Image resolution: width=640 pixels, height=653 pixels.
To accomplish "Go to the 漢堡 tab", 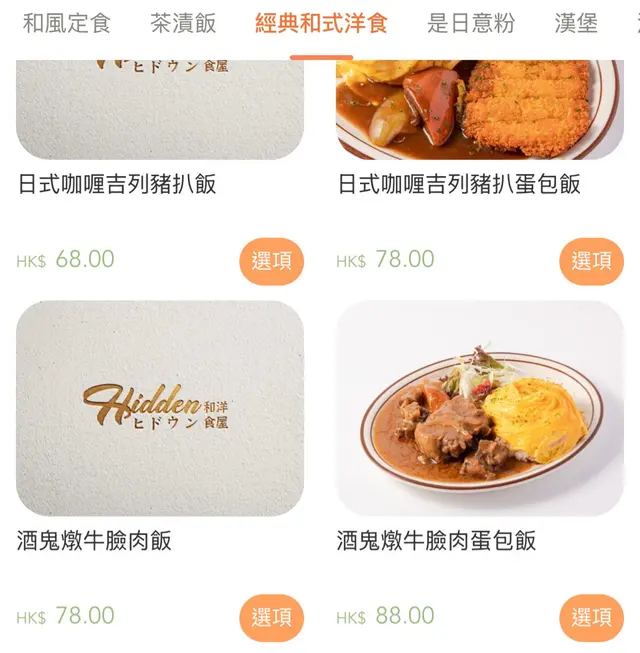I will pos(576,23).
